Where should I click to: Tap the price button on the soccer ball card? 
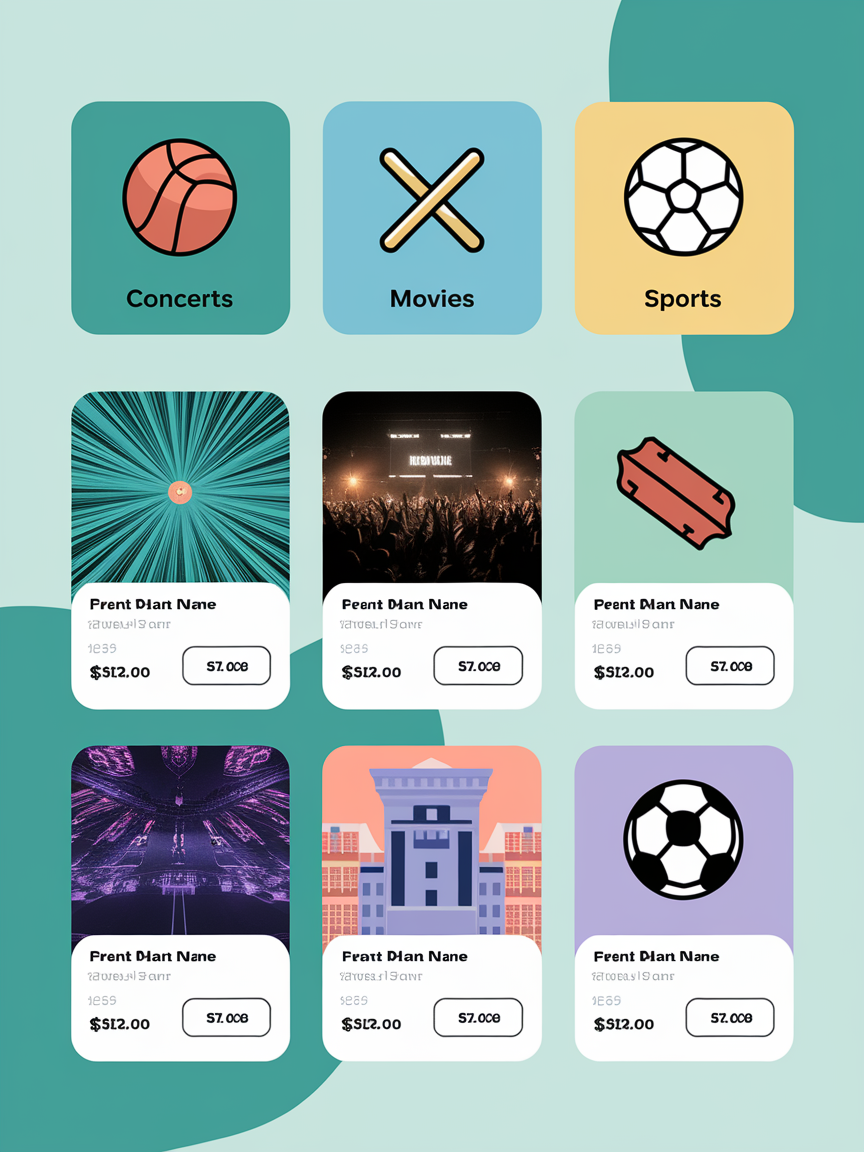click(x=730, y=1018)
